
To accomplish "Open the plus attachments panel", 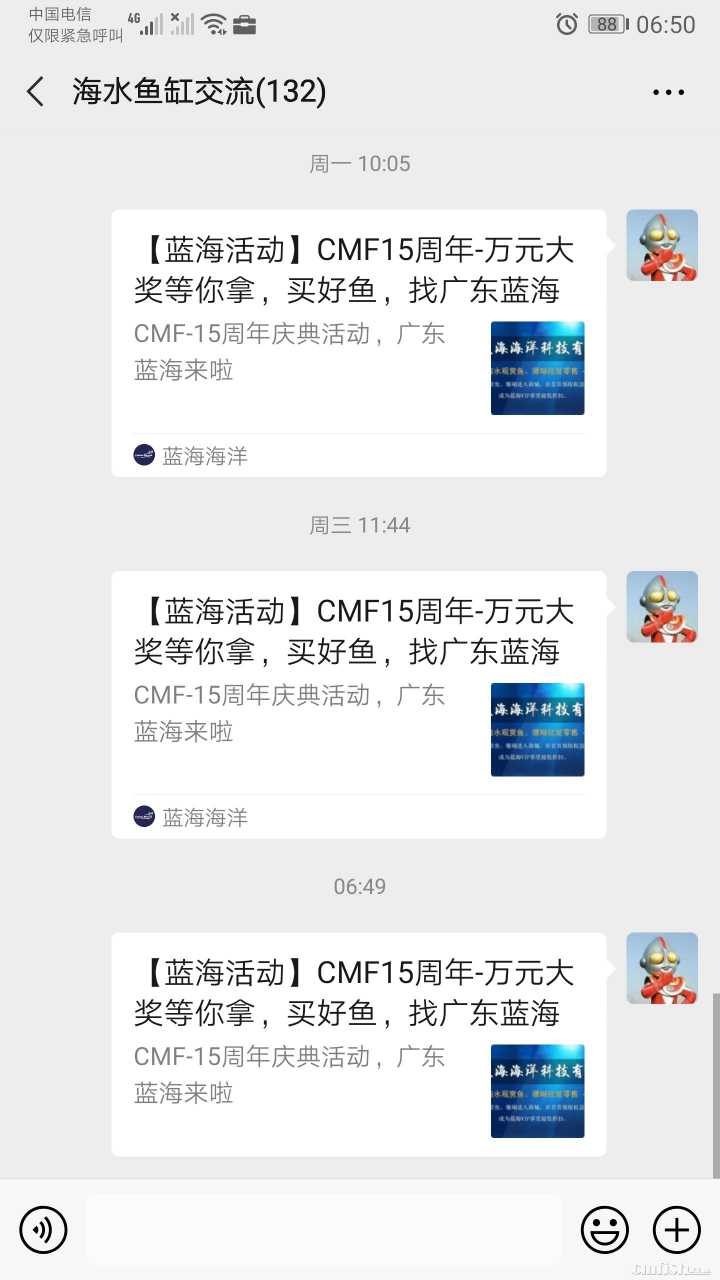I will [x=677, y=1229].
